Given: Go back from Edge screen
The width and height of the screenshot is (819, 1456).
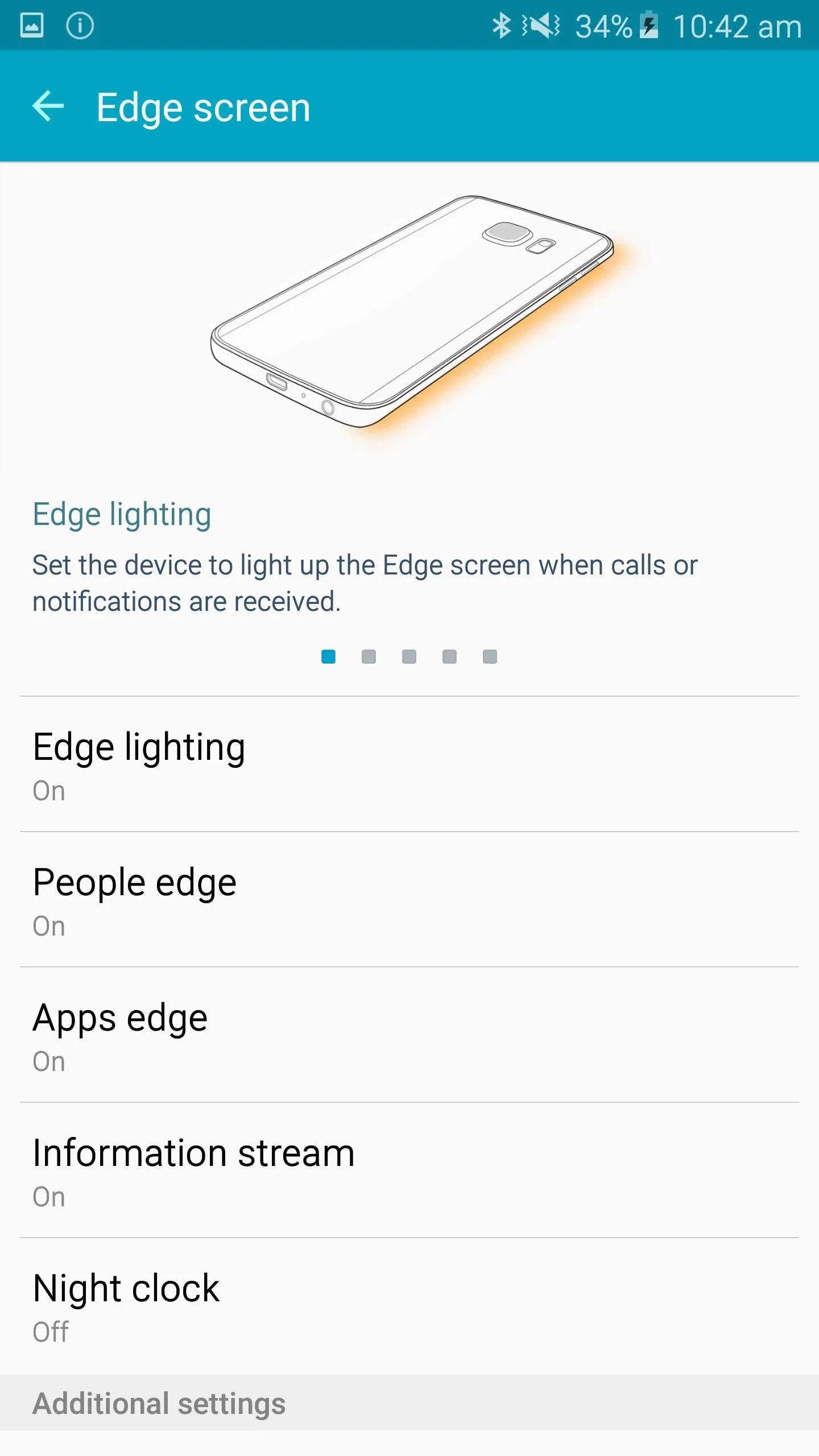Looking at the screenshot, I should (x=48, y=106).
